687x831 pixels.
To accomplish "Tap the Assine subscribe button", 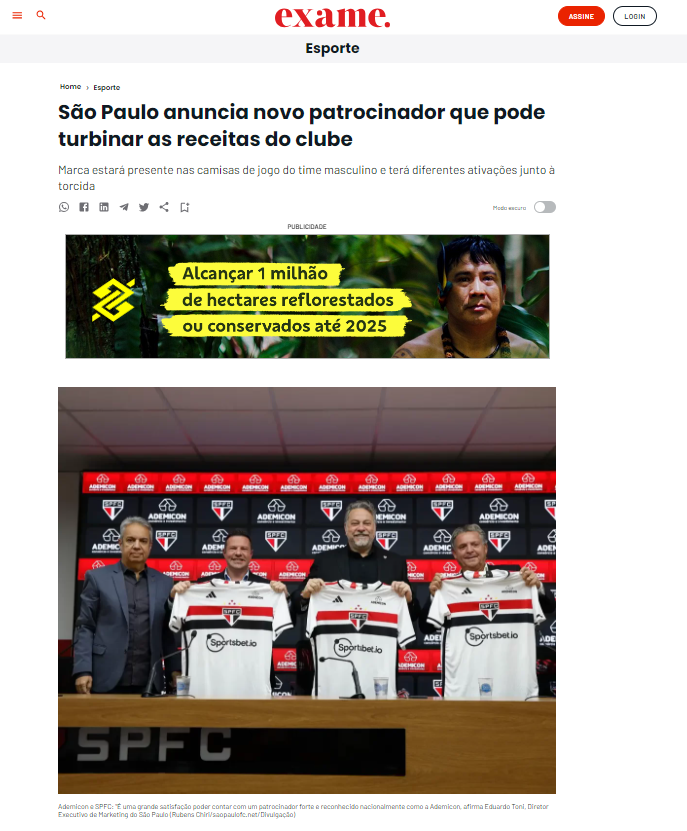I will click(581, 17).
